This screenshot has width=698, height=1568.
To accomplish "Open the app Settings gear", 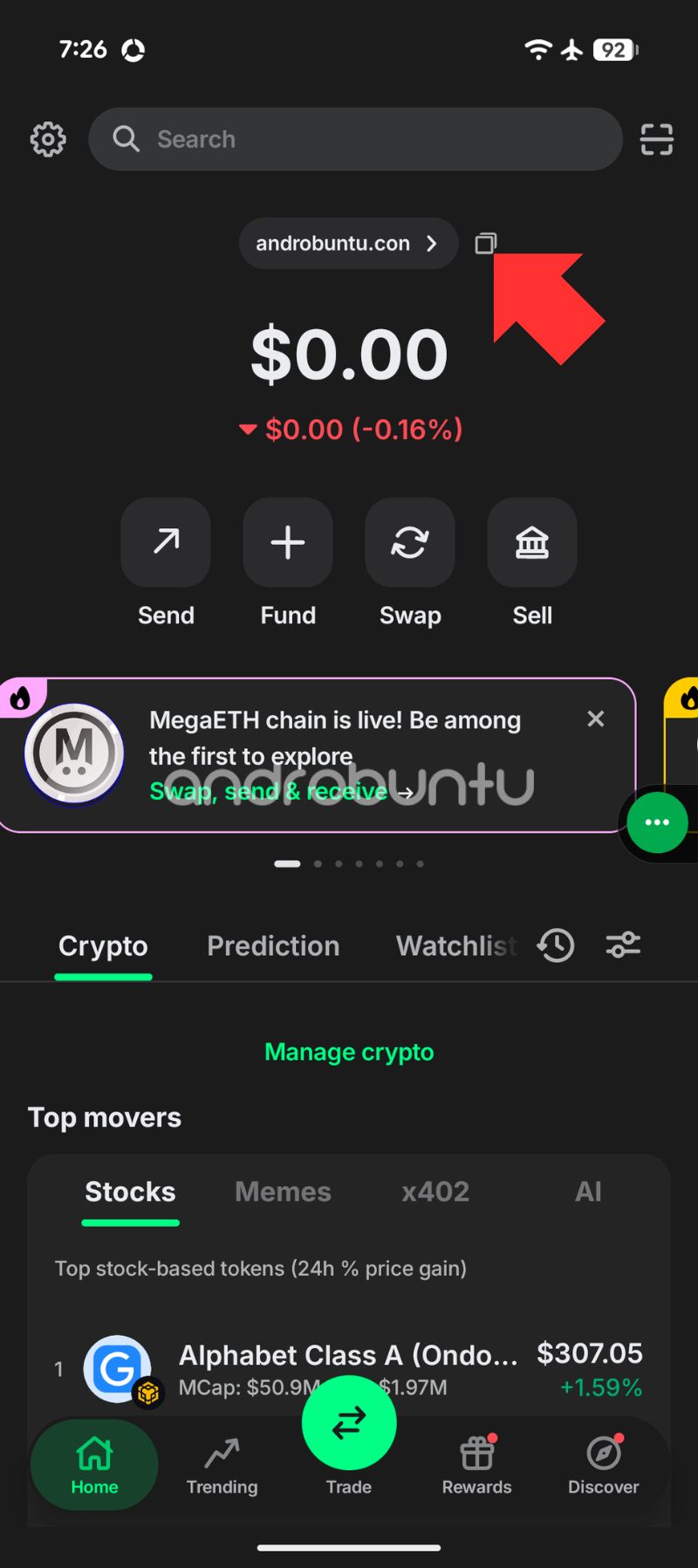I will pyautogui.click(x=48, y=138).
